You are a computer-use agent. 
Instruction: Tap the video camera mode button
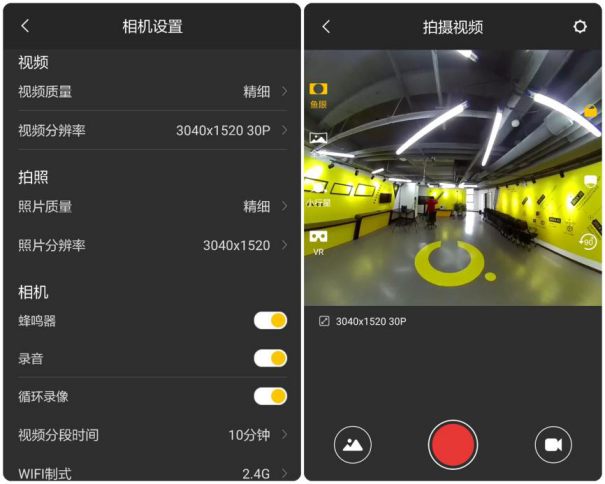(x=553, y=444)
